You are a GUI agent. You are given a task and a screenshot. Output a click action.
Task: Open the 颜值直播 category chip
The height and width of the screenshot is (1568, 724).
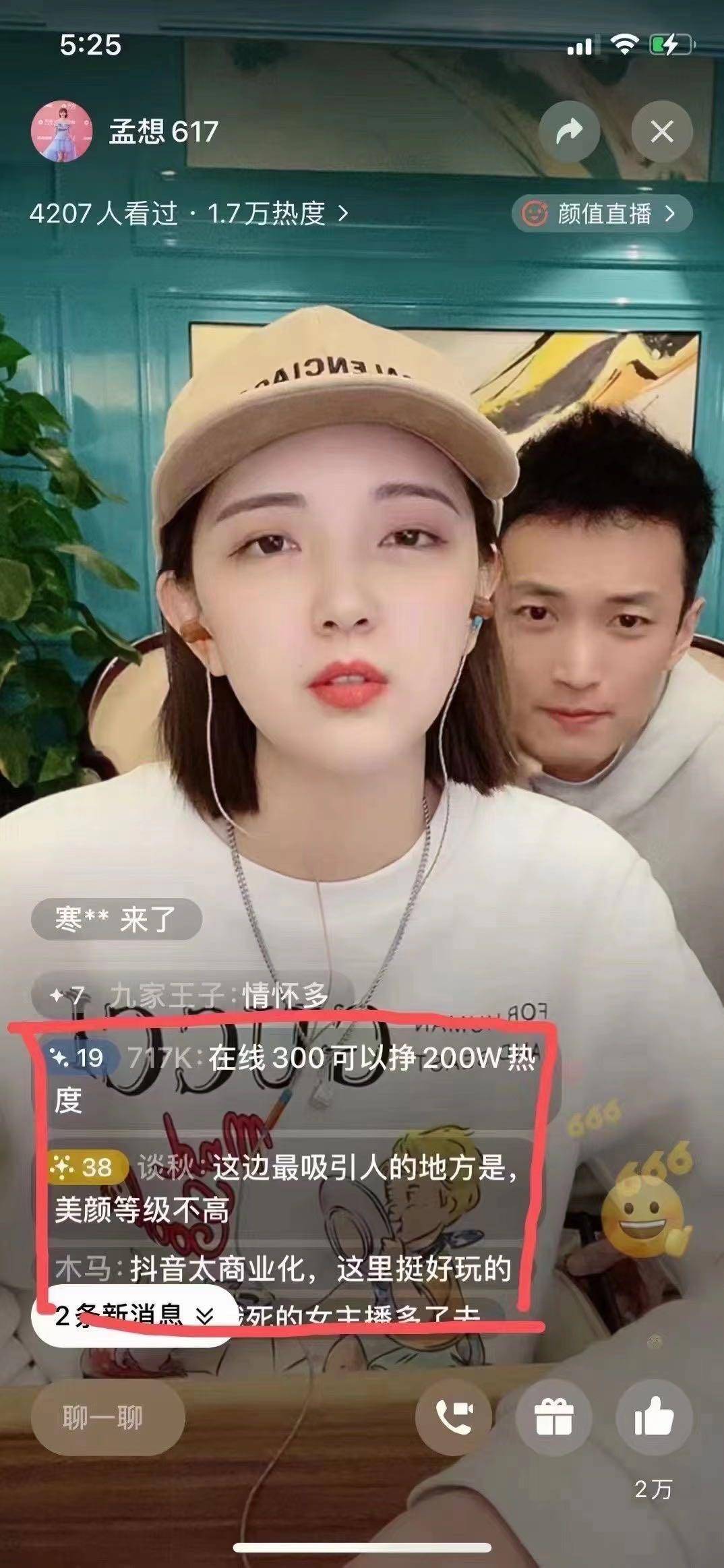coord(602,214)
